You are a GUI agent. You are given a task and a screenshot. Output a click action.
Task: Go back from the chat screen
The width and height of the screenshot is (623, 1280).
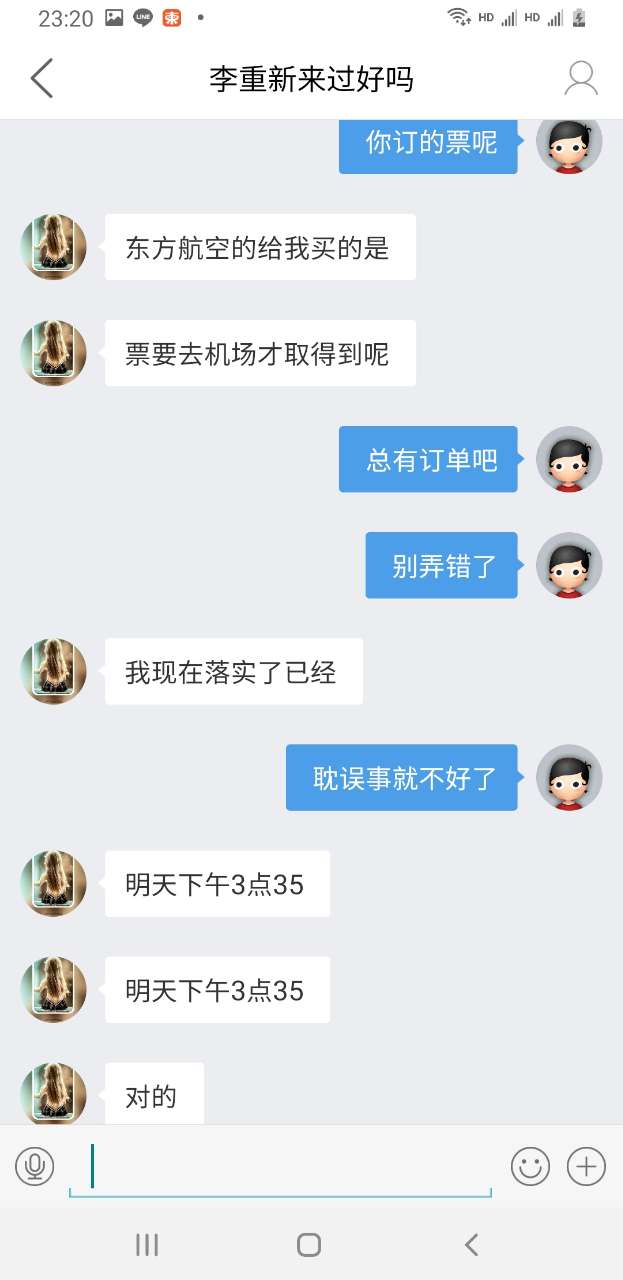(x=41, y=78)
